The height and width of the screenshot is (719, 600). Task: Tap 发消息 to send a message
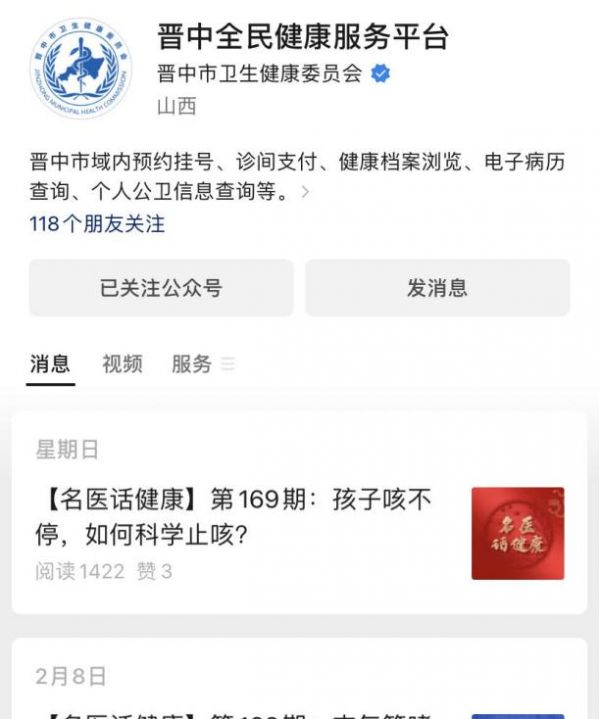pos(437,289)
